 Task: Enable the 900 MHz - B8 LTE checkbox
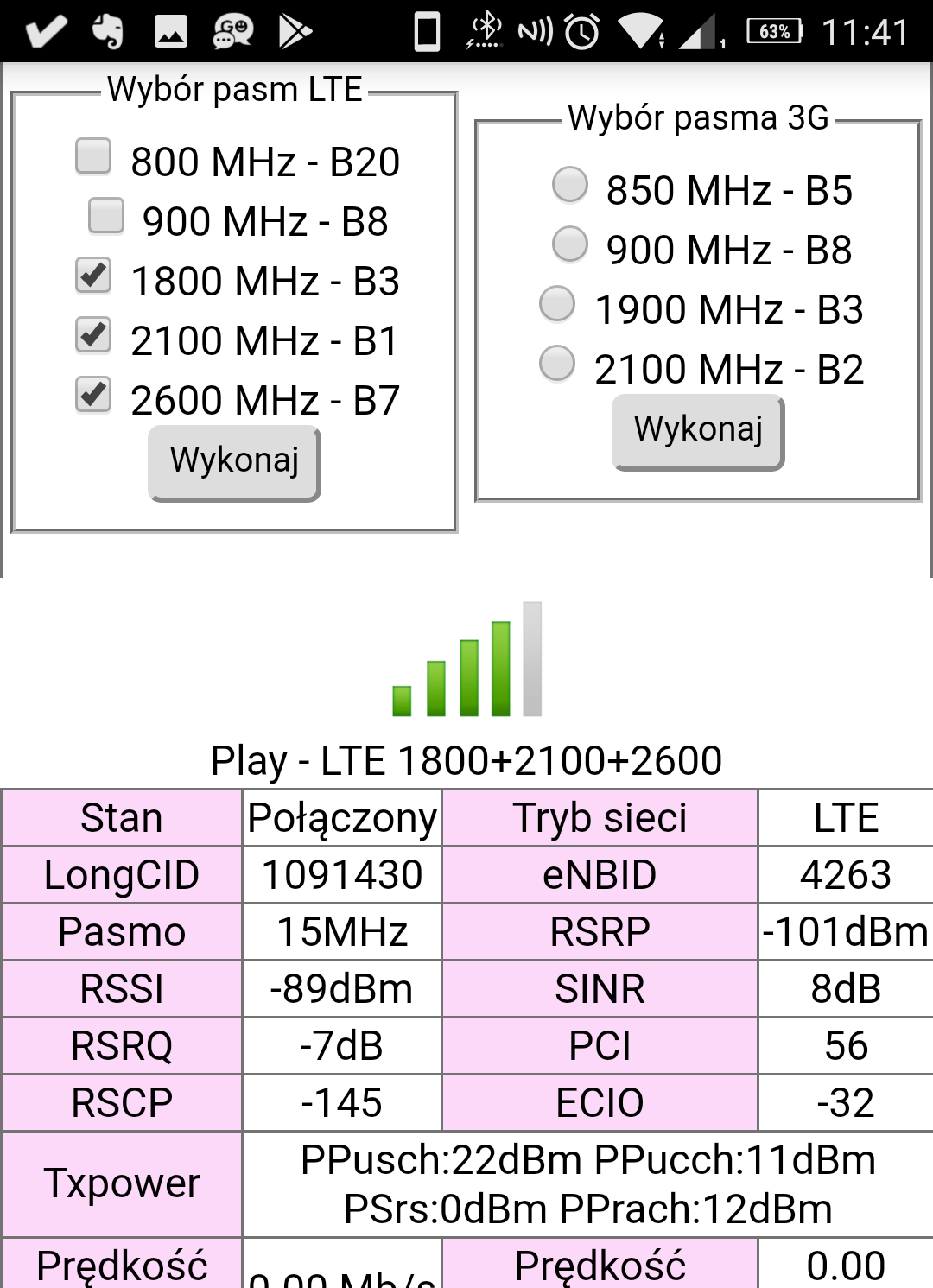[x=106, y=216]
